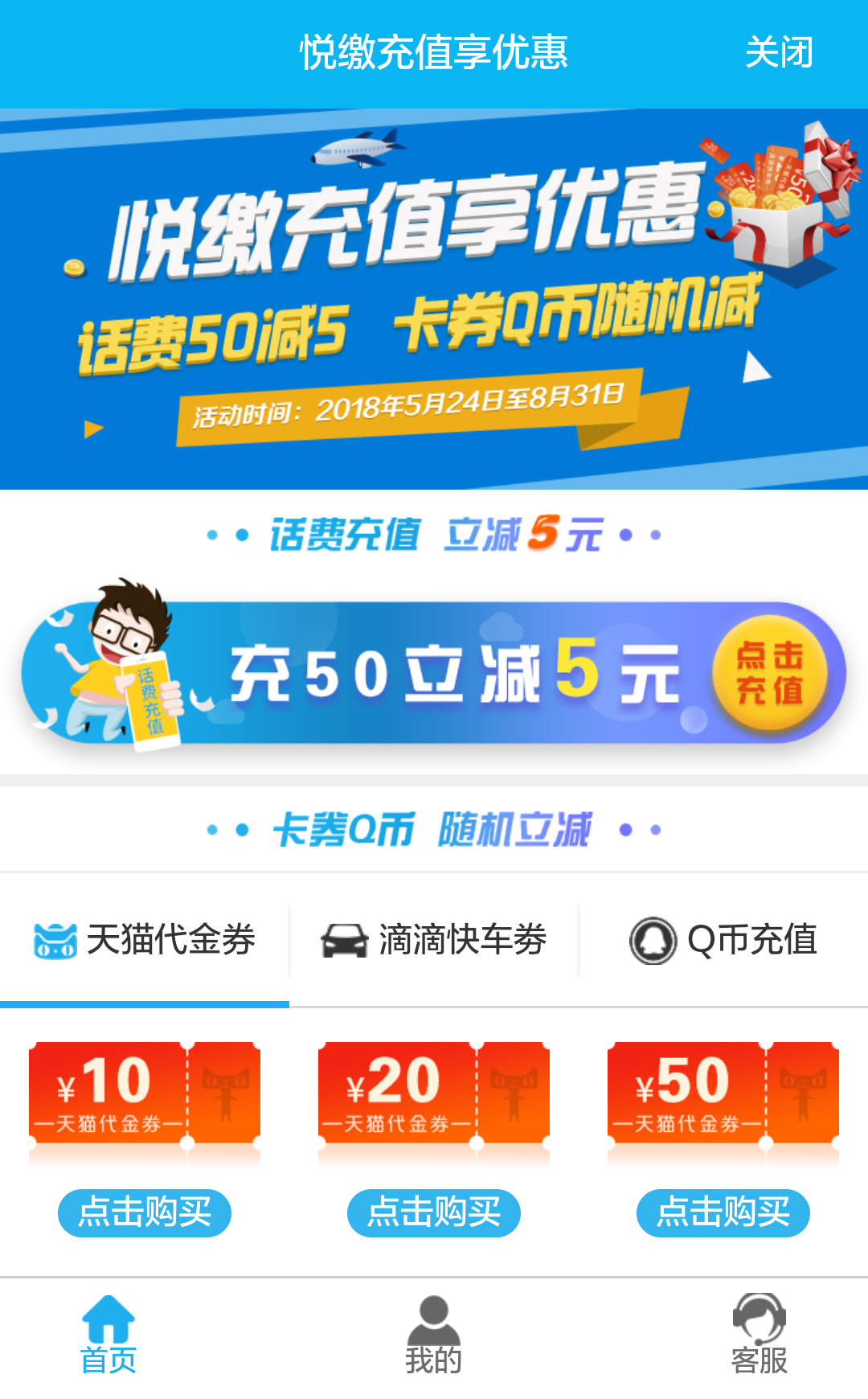Viewport: 868px width, 1399px height.
Task: Open the 客服 customer service tab
Action: click(x=759, y=1335)
